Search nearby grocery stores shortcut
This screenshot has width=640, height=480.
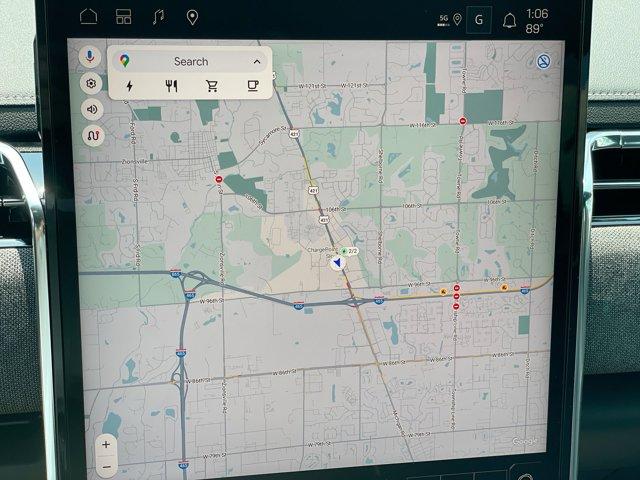(x=212, y=86)
